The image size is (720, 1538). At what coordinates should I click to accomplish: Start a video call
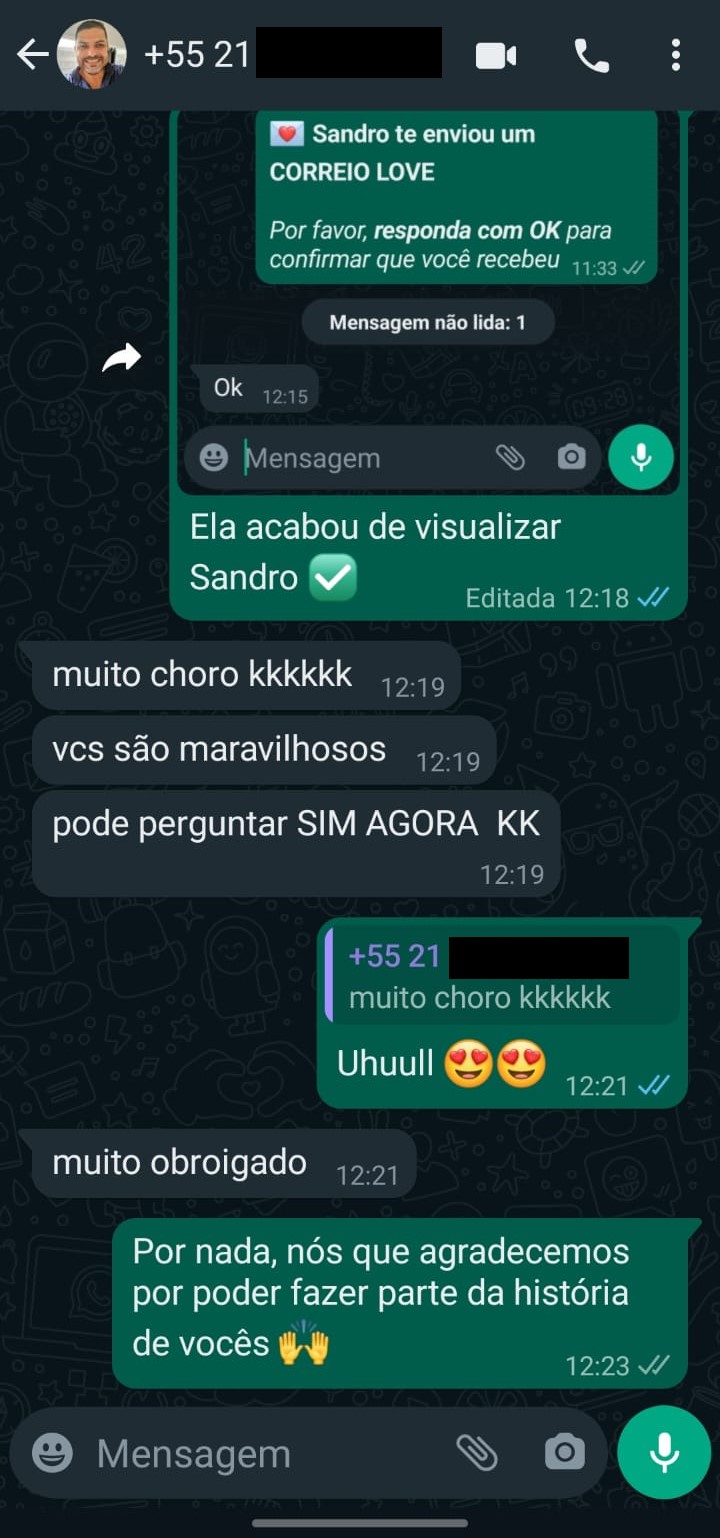tap(496, 56)
